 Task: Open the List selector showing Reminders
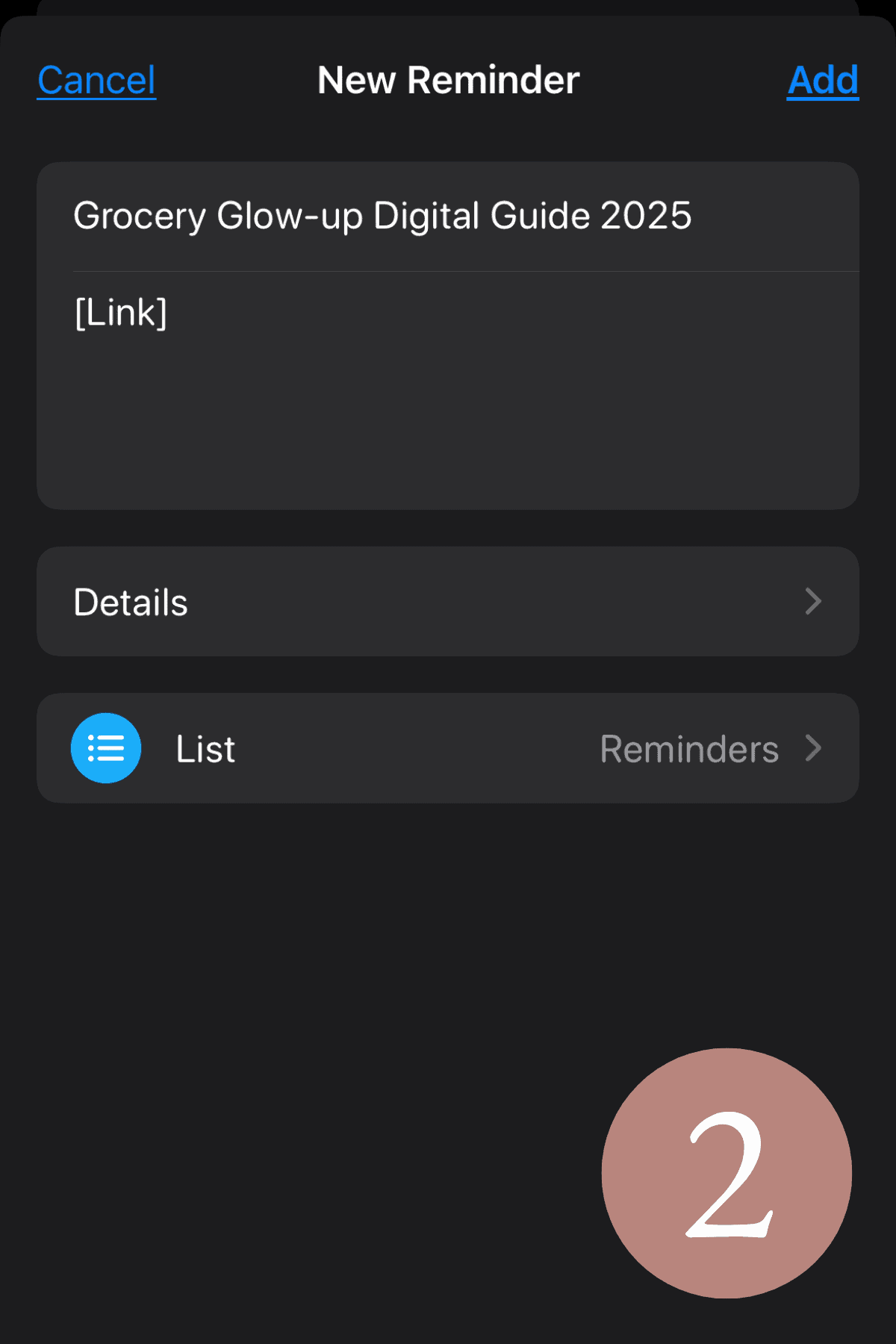(x=689, y=748)
